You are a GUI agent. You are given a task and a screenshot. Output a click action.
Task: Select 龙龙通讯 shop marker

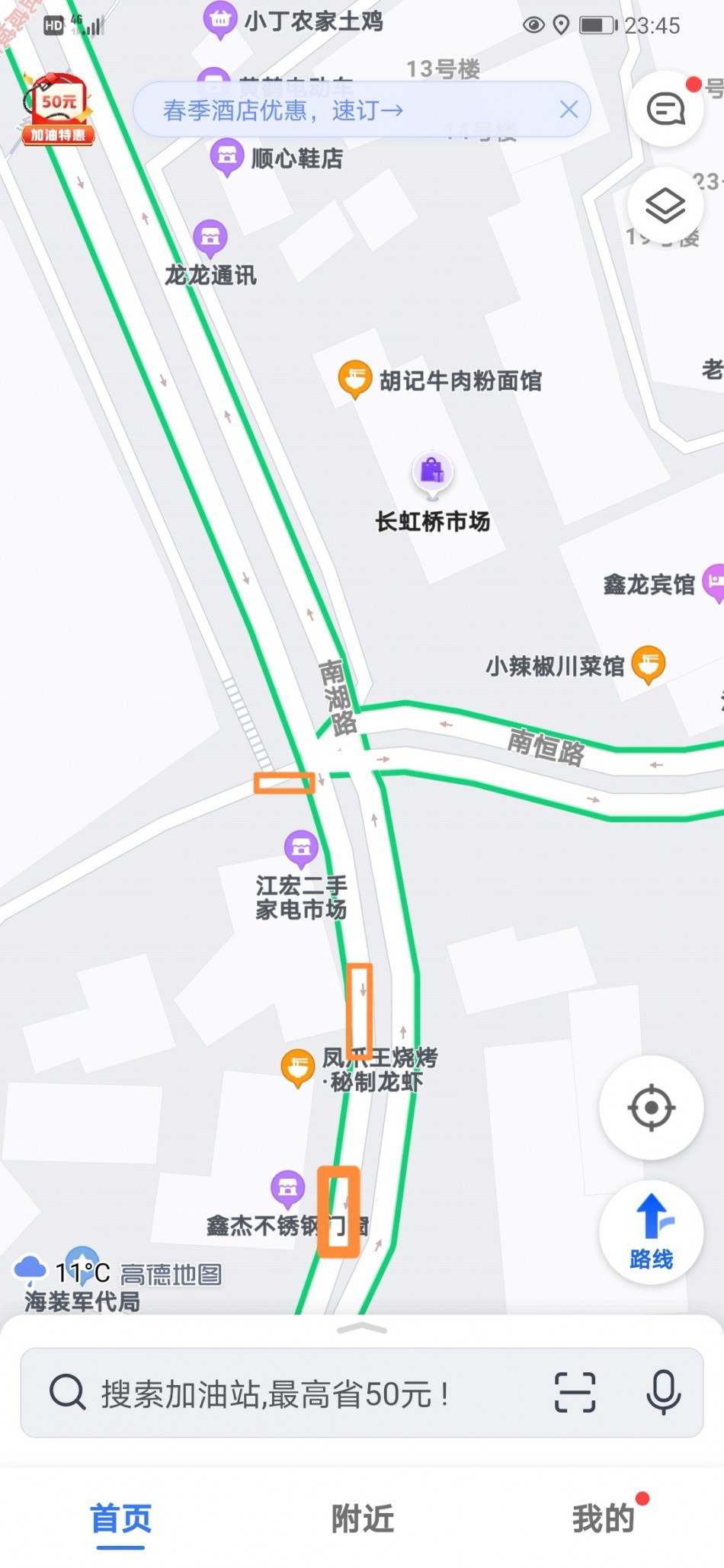tap(210, 238)
